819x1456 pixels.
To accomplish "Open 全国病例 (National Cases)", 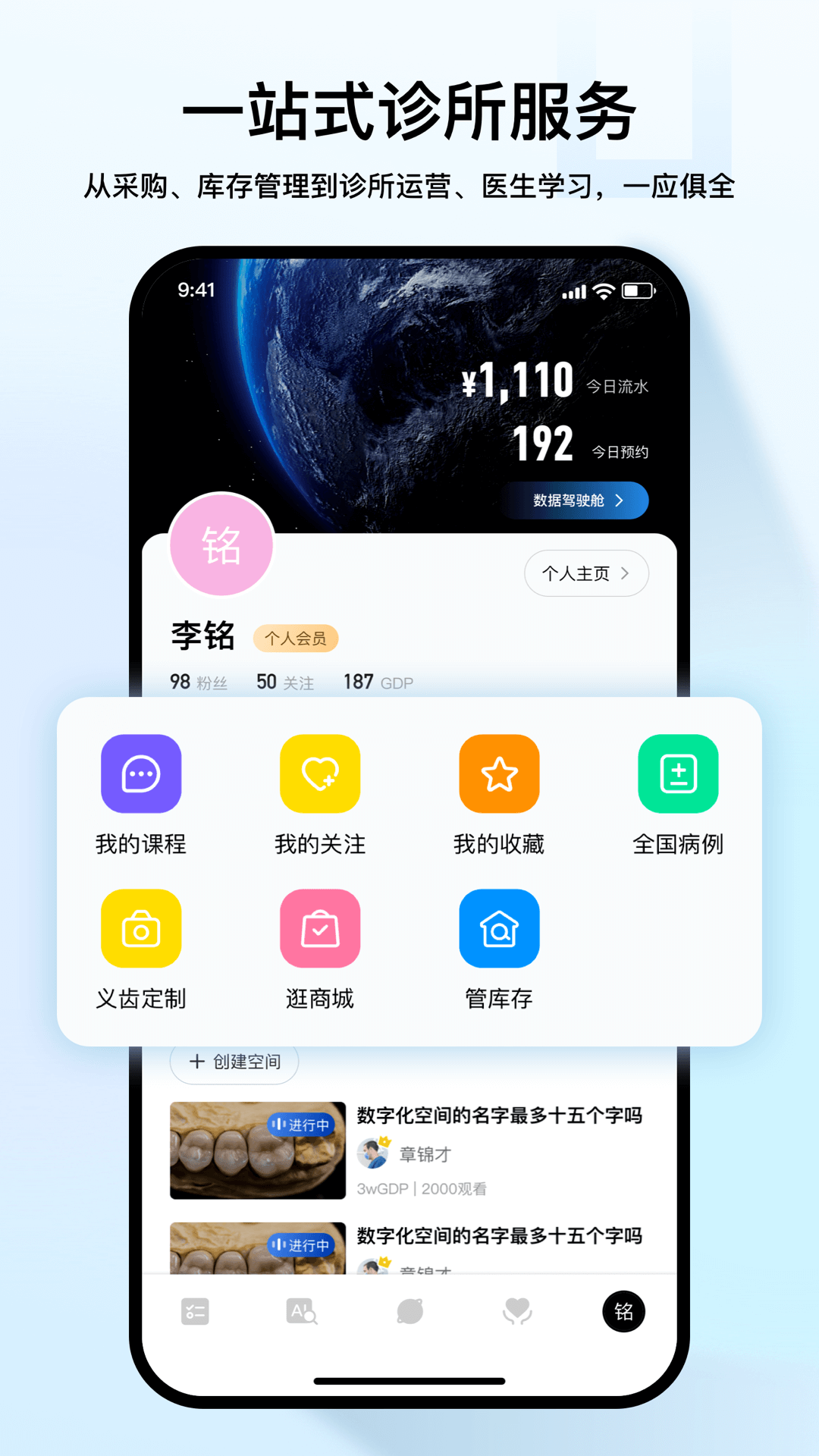I will tap(677, 773).
